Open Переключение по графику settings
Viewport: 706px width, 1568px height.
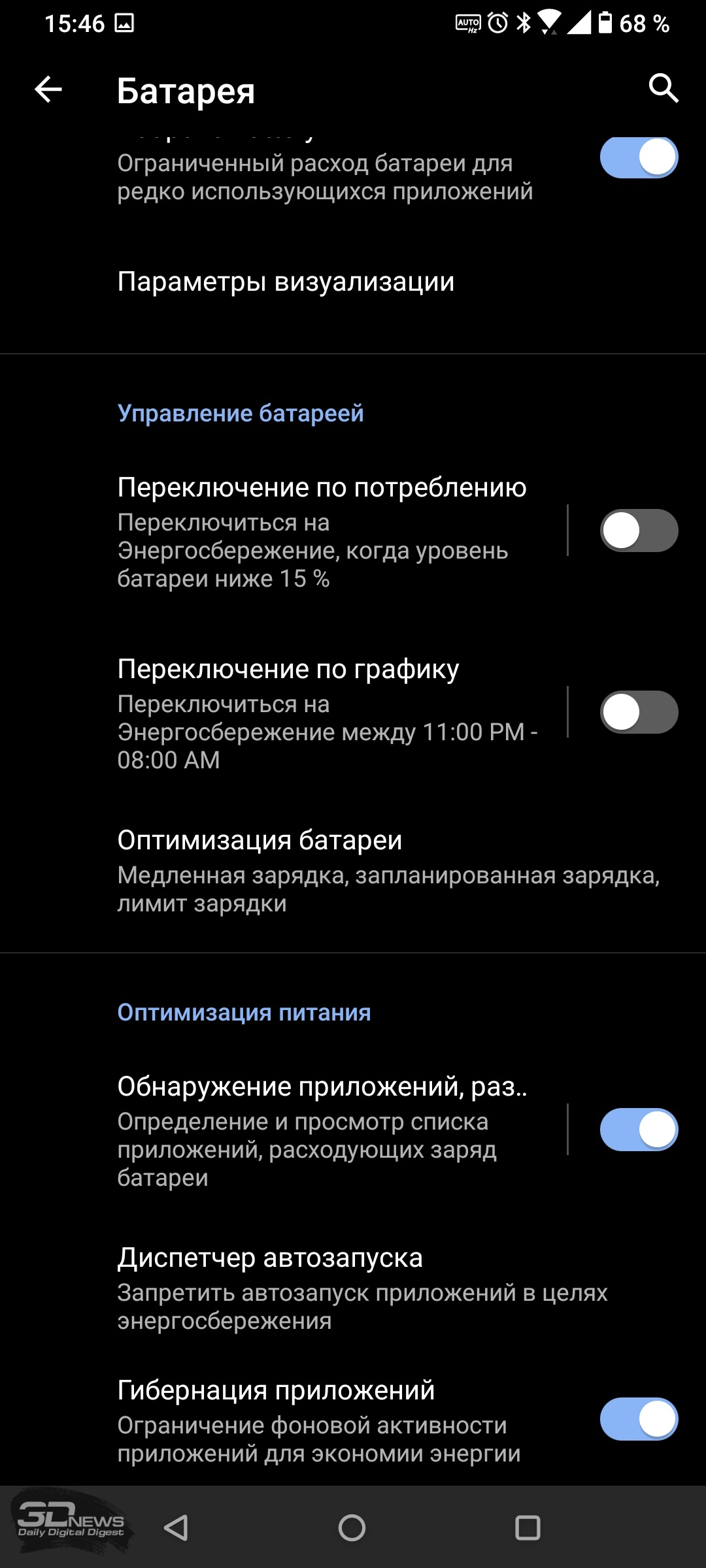(x=284, y=713)
